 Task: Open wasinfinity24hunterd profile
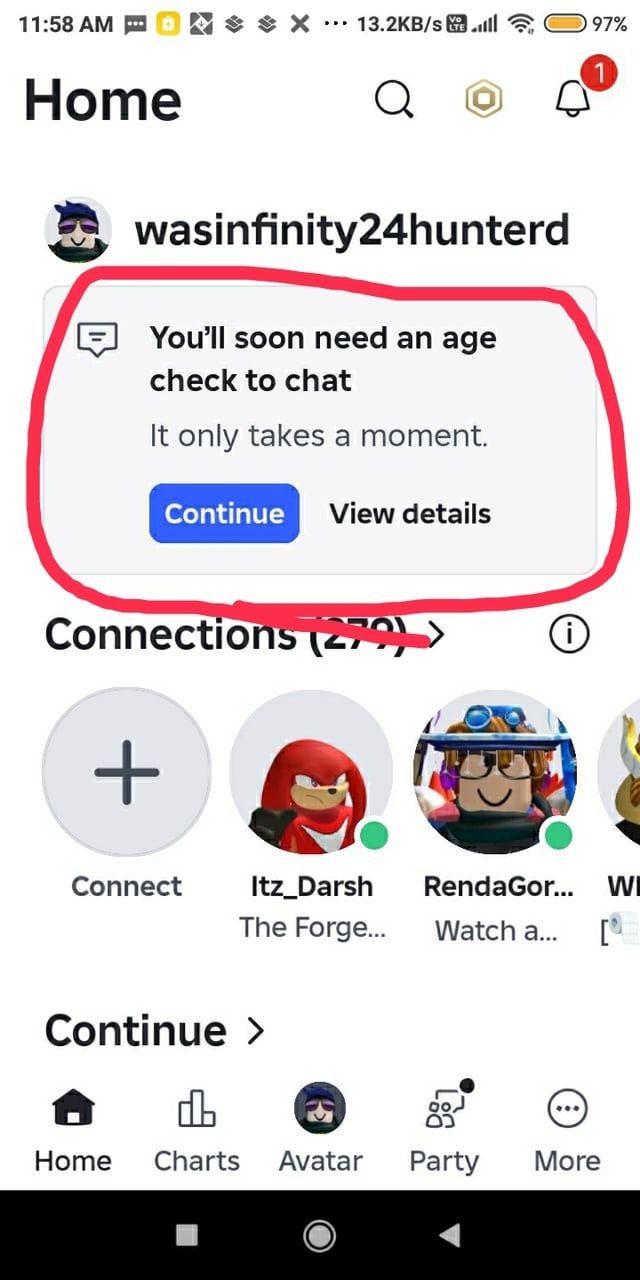coord(352,230)
